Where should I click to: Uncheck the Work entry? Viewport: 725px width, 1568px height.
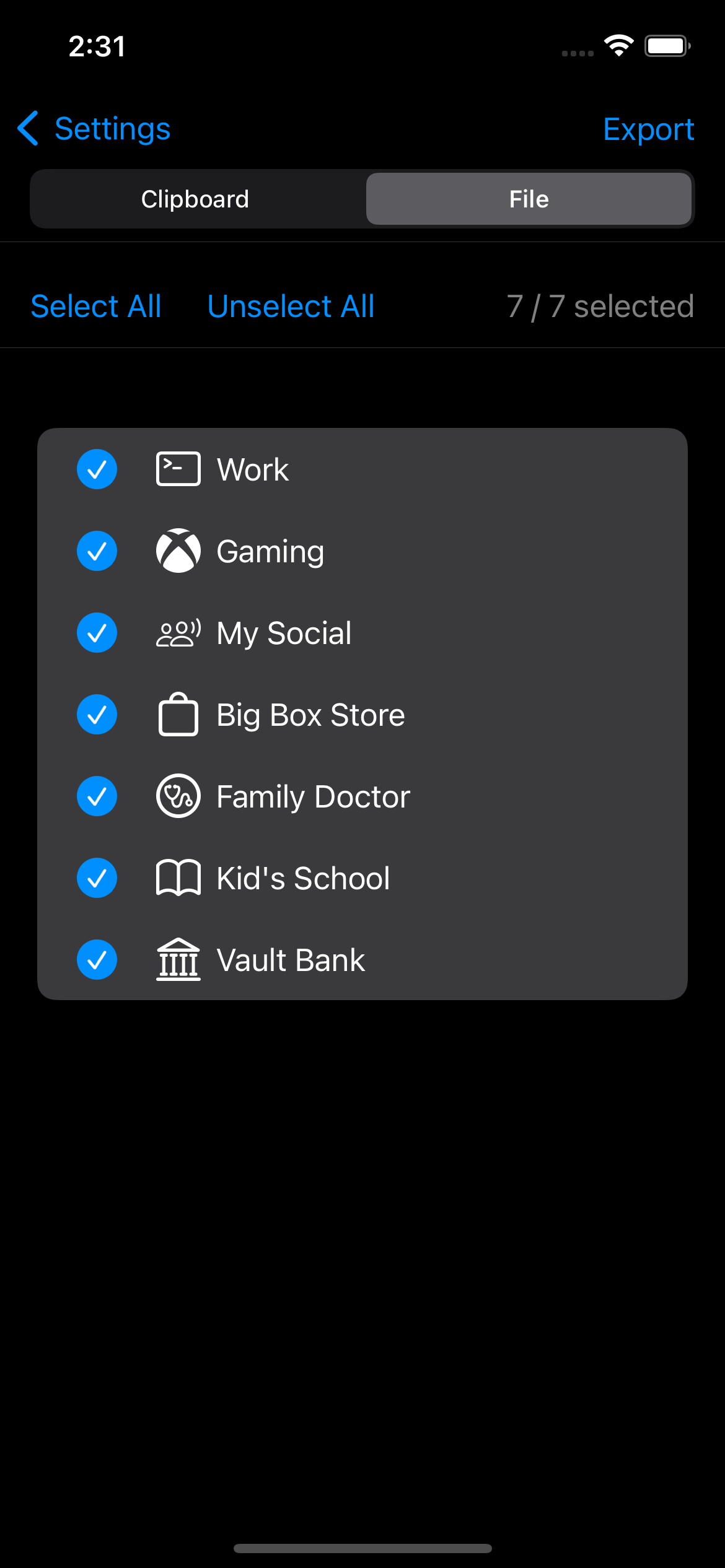97,469
